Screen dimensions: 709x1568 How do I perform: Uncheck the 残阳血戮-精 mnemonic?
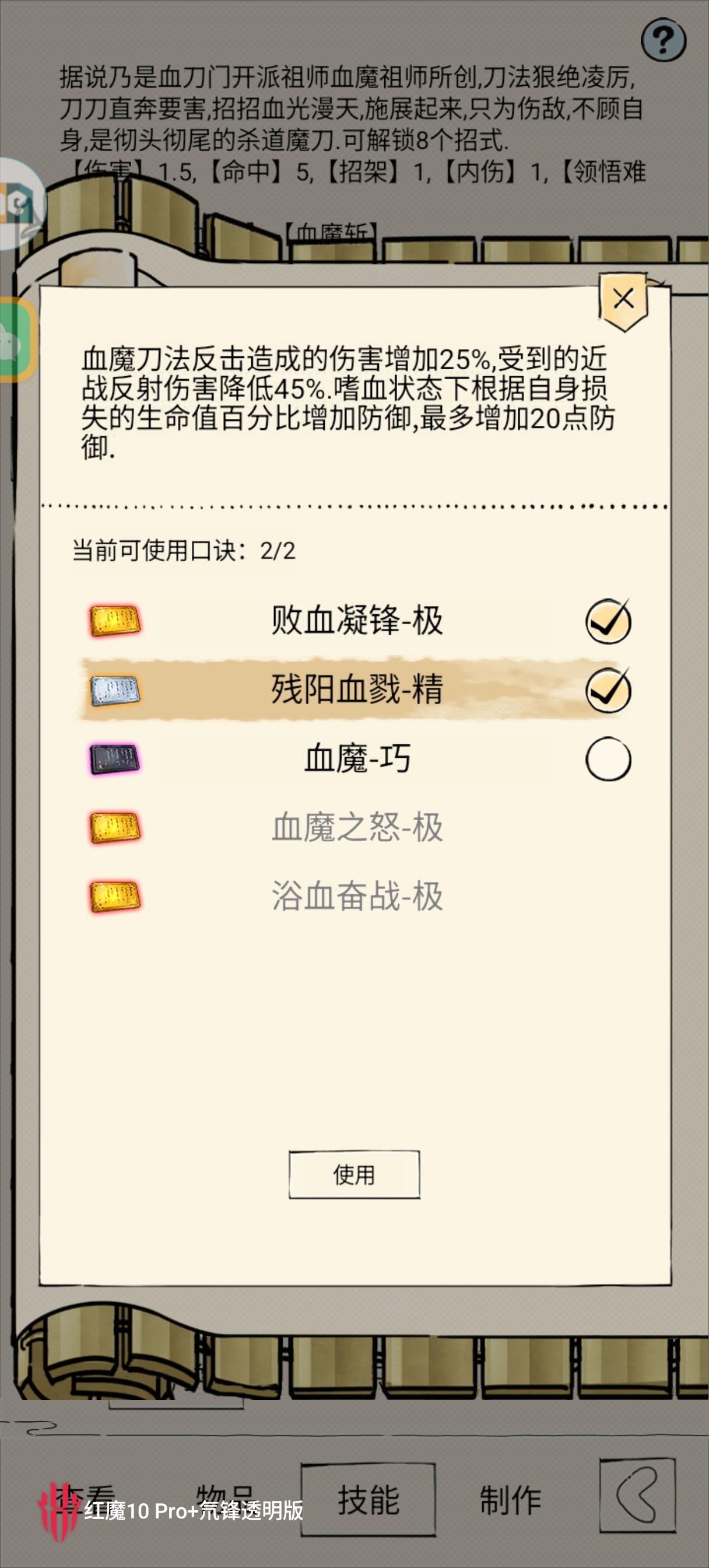[x=608, y=690]
